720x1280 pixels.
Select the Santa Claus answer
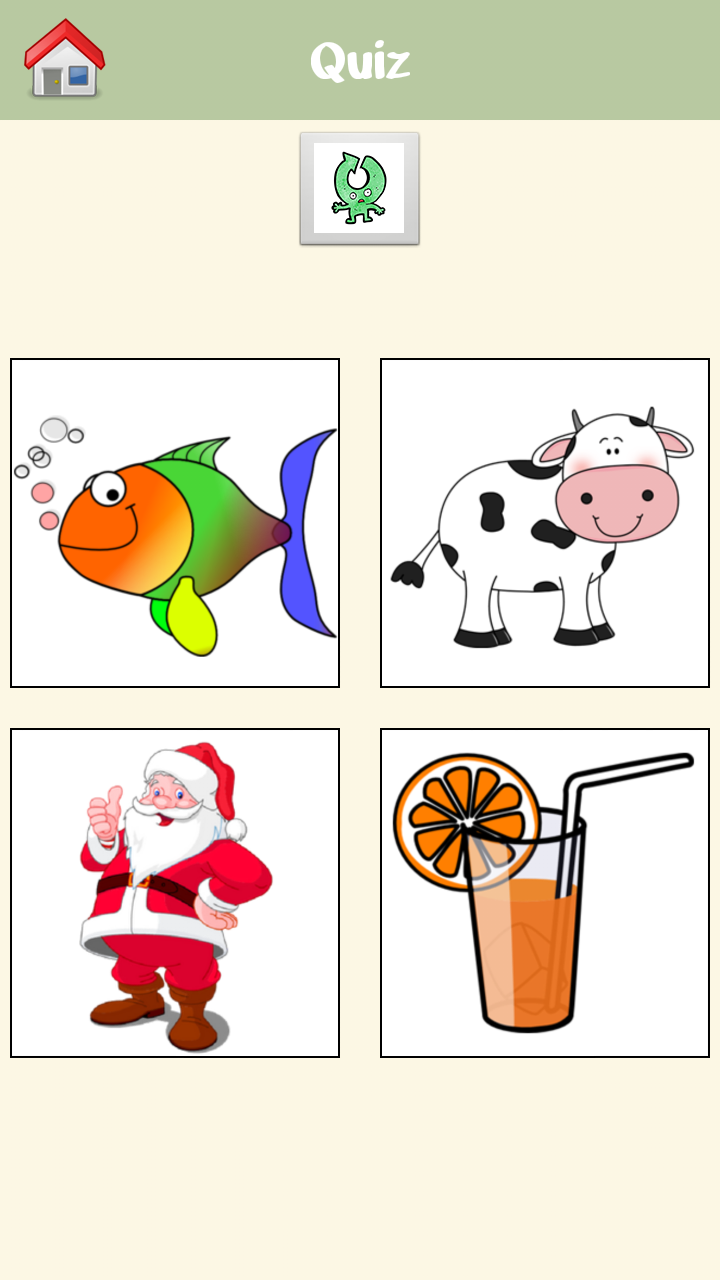pyautogui.click(x=174, y=893)
